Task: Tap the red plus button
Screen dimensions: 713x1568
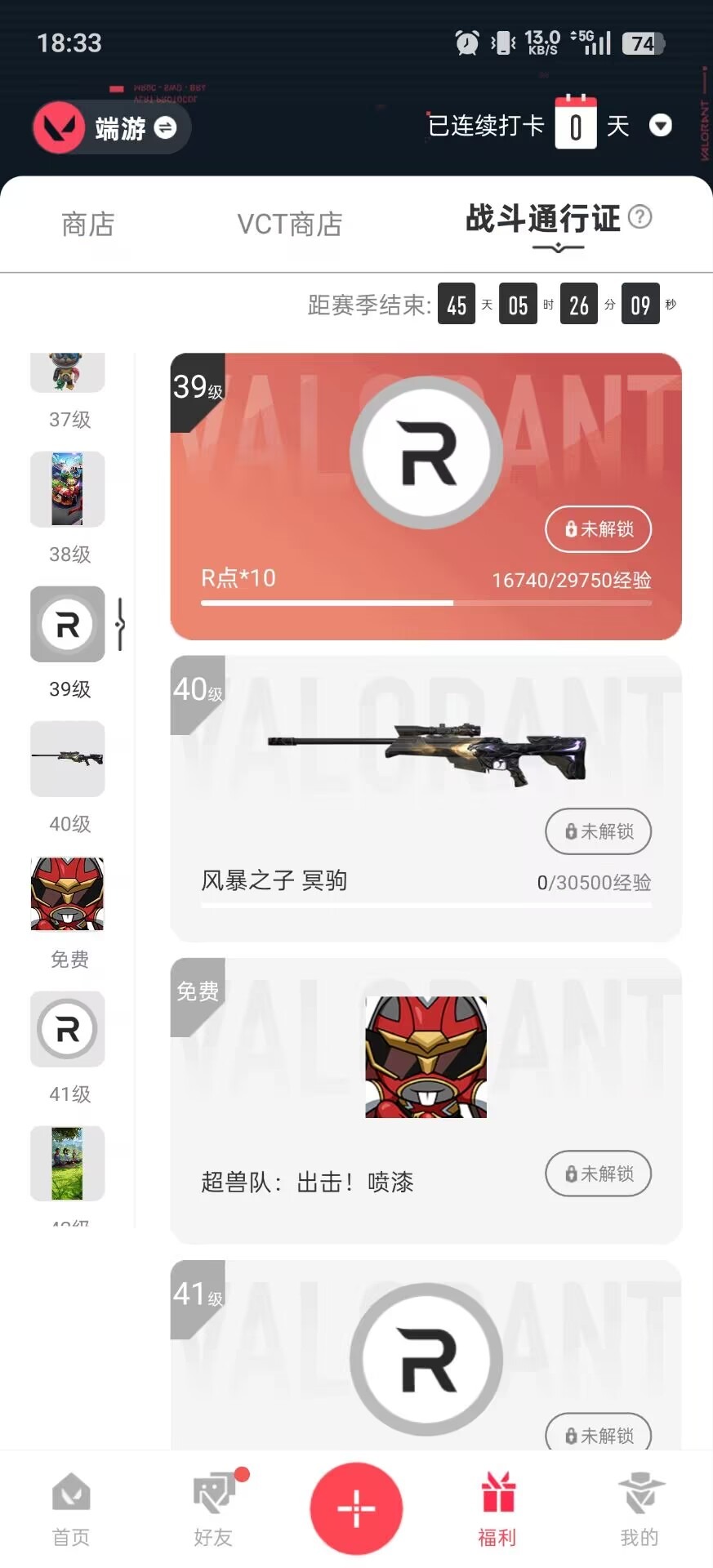Action: pos(356,1508)
